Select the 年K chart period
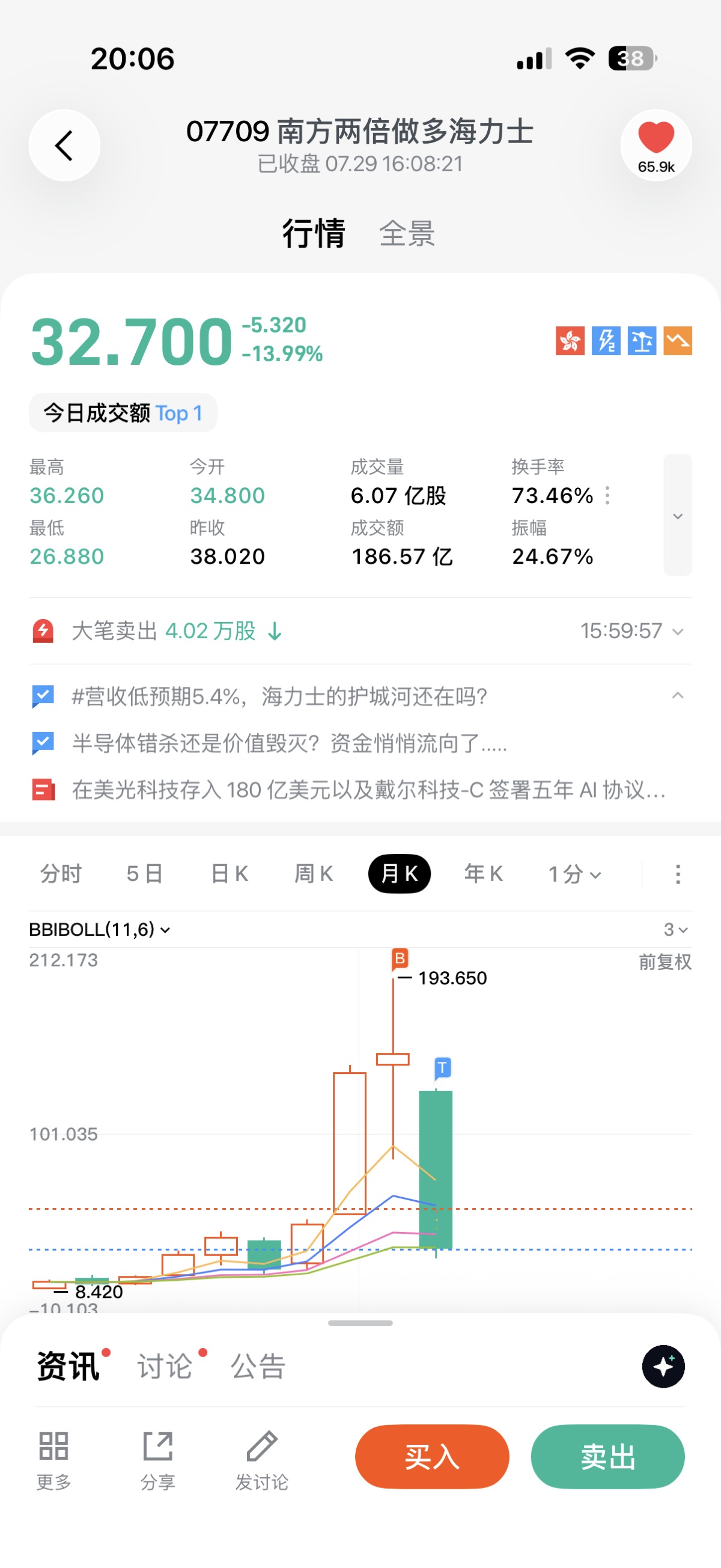Viewport: 721px width, 1568px height. pos(484,874)
